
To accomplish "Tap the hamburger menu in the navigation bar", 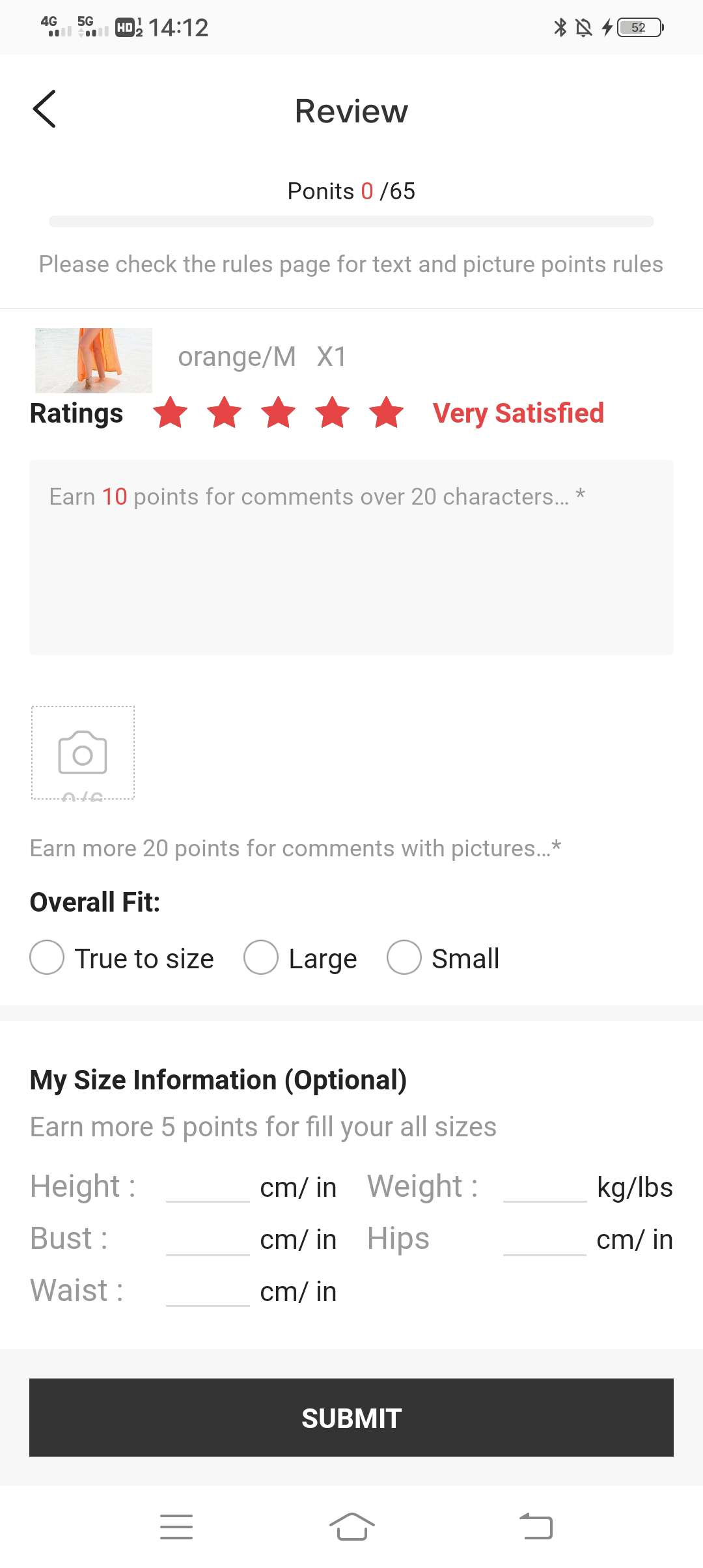I will click(176, 1527).
